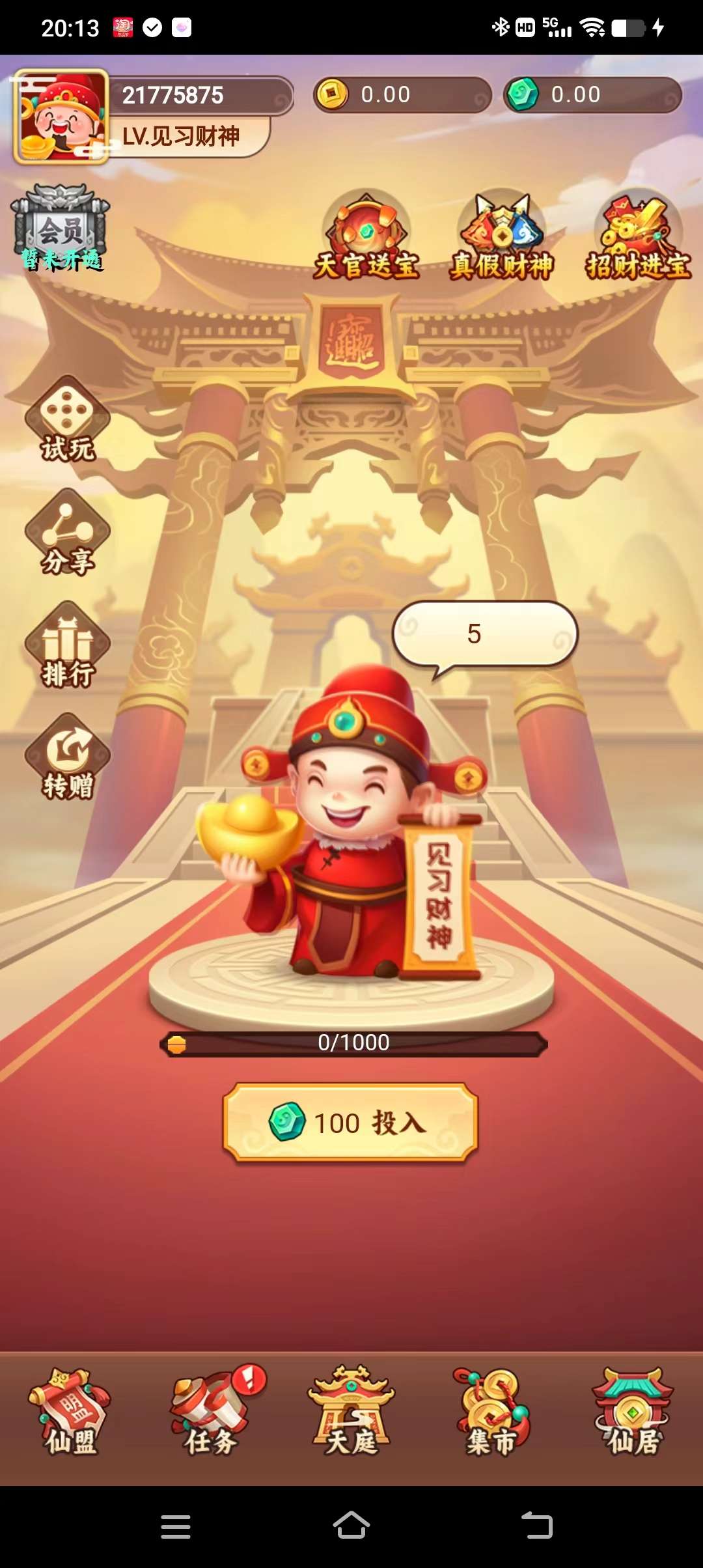Viewport: 703px width, 1568px height.
Task: Switch to the 仙居 tab
Action: [633, 1412]
